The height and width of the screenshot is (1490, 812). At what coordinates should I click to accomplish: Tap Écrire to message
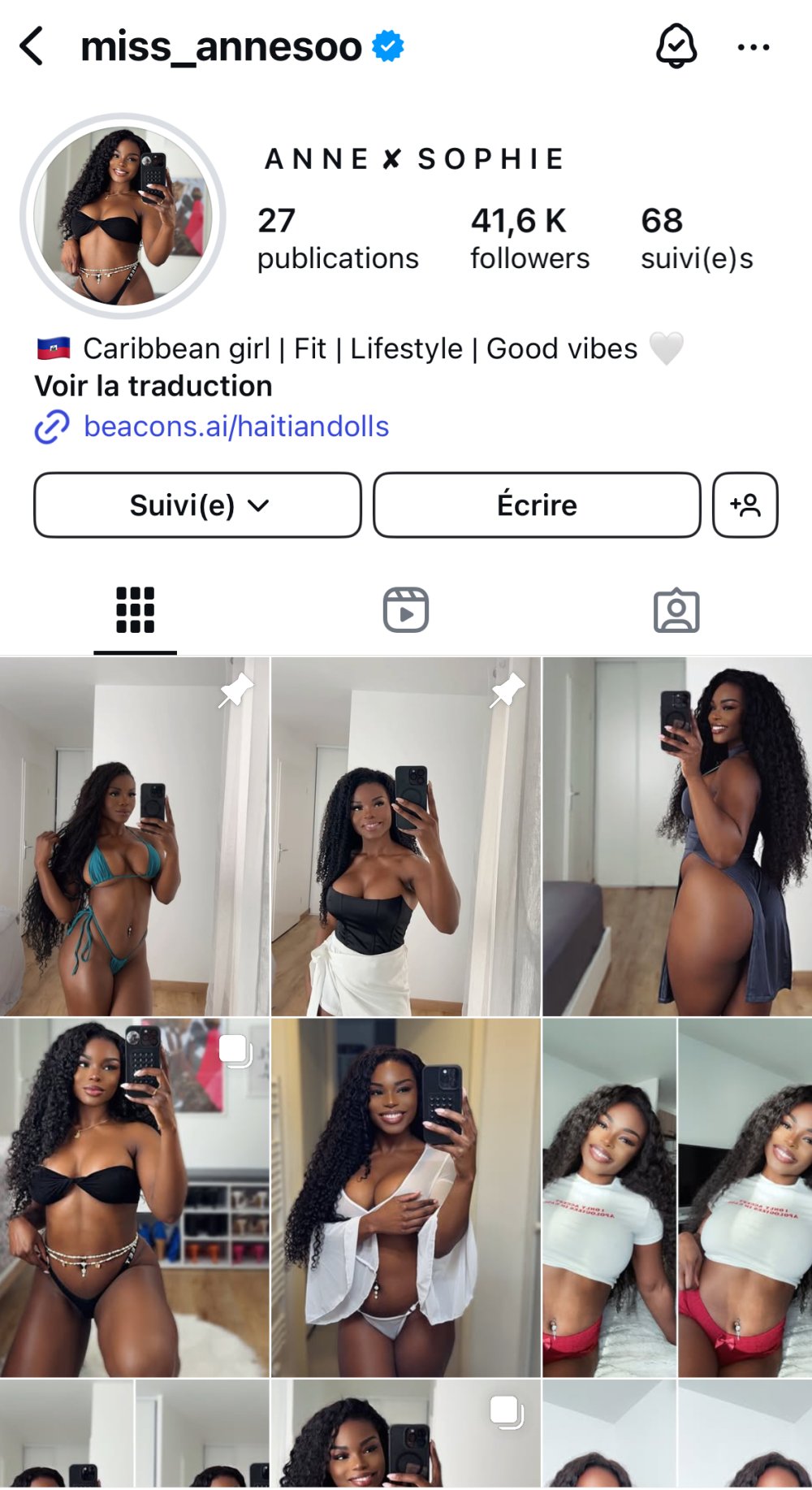pyautogui.click(x=537, y=505)
